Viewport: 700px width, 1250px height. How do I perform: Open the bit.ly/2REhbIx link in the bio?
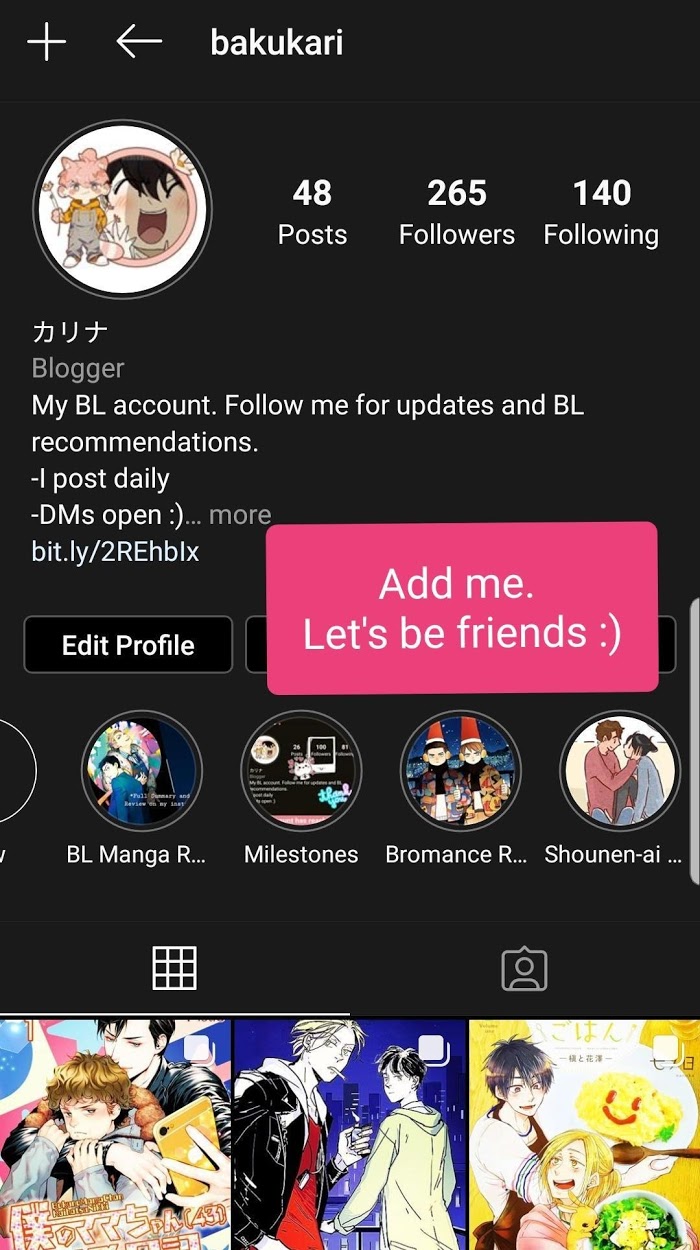coord(115,551)
